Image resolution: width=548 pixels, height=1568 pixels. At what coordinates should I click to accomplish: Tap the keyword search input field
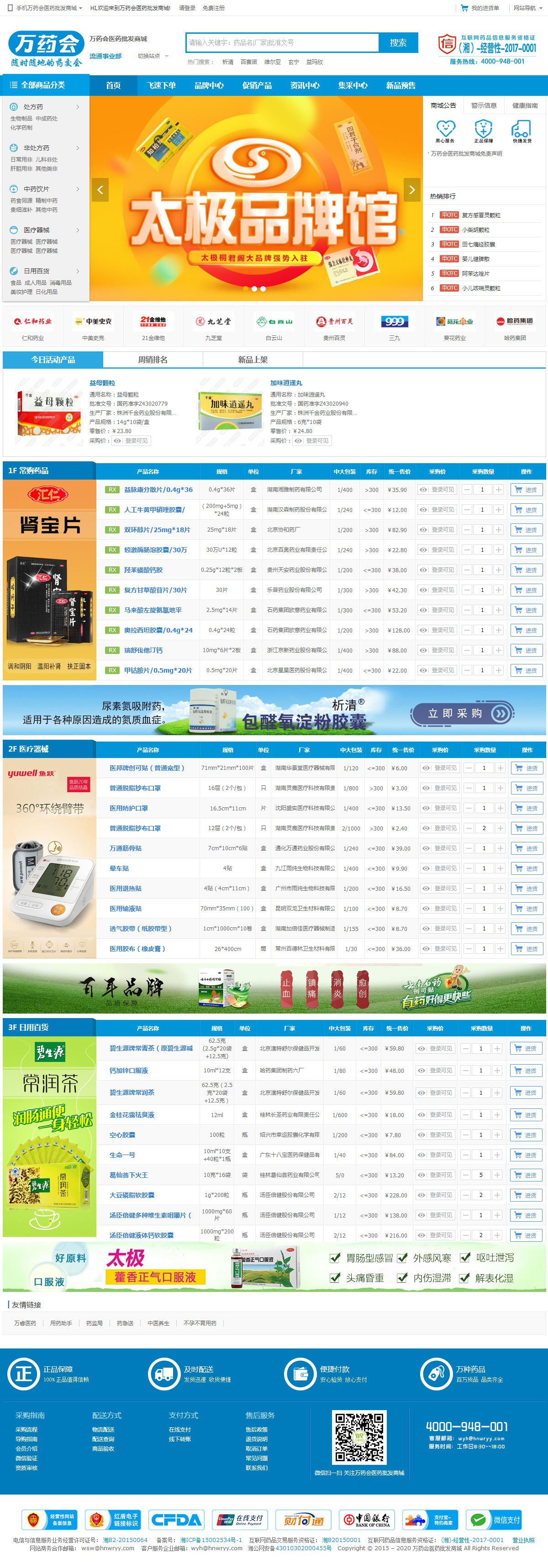[x=283, y=42]
